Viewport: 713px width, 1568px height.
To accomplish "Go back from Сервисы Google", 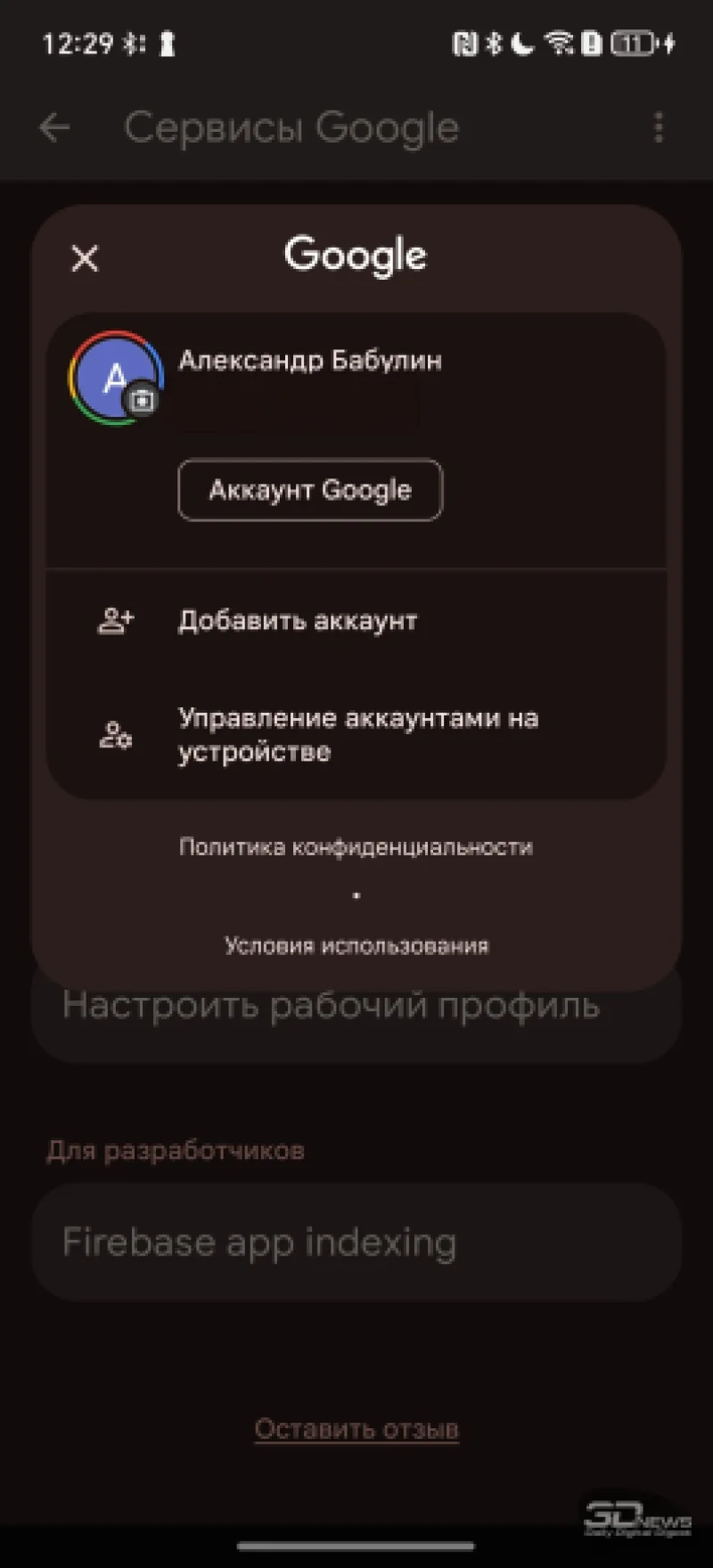I will 55,128.
